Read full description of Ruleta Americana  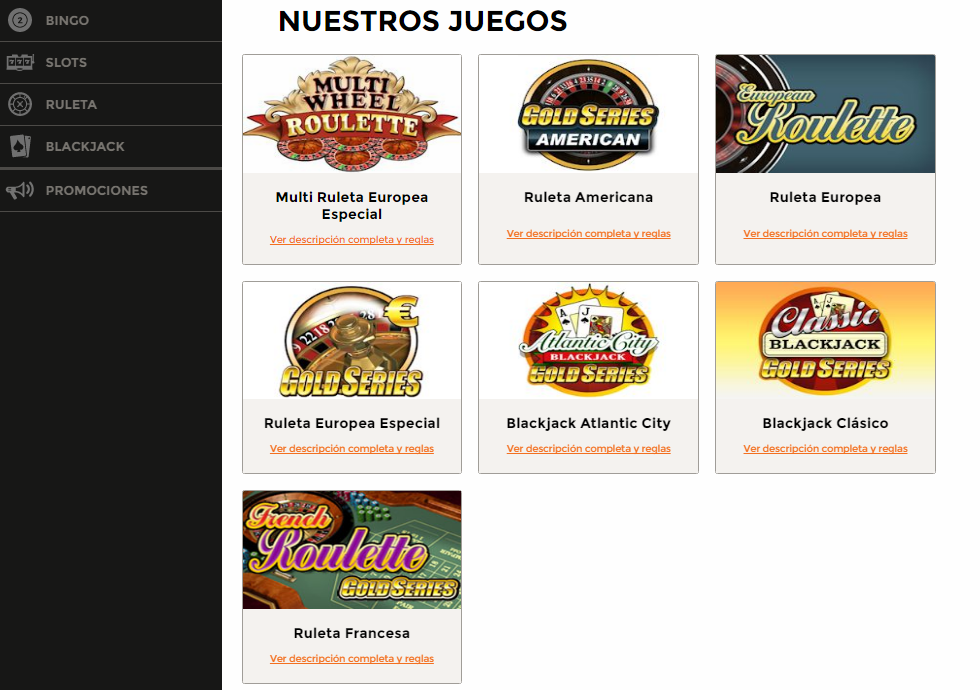(x=588, y=234)
